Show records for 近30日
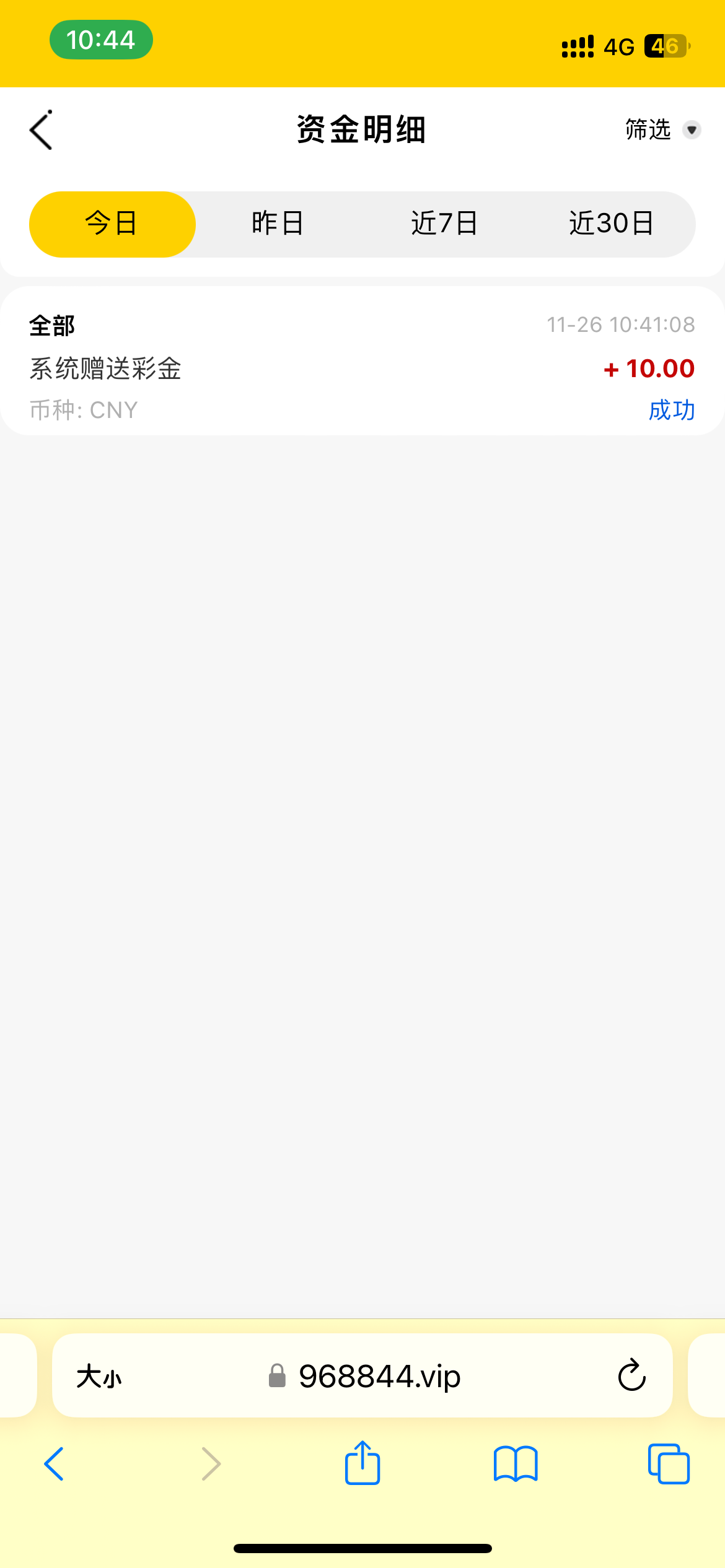Viewport: 725px width, 1568px height. [612, 224]
